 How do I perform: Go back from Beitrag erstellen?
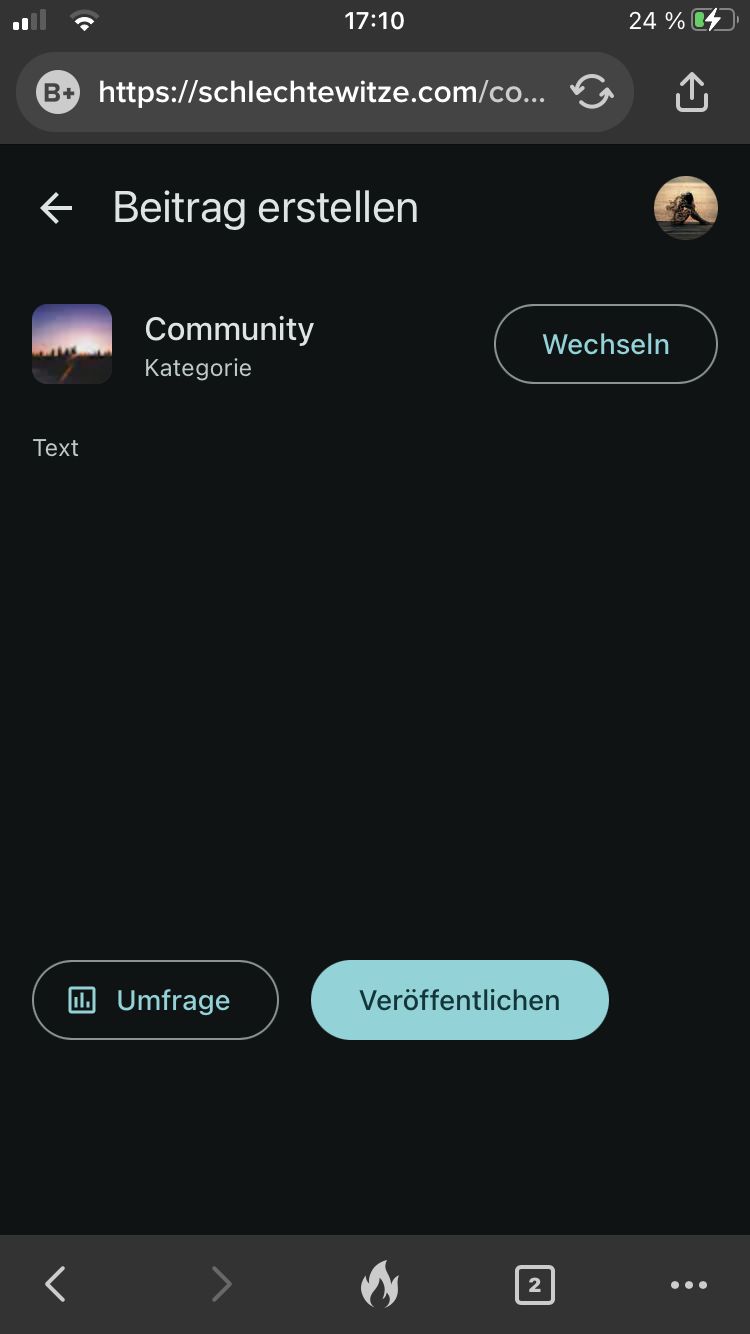click(56, 208)
